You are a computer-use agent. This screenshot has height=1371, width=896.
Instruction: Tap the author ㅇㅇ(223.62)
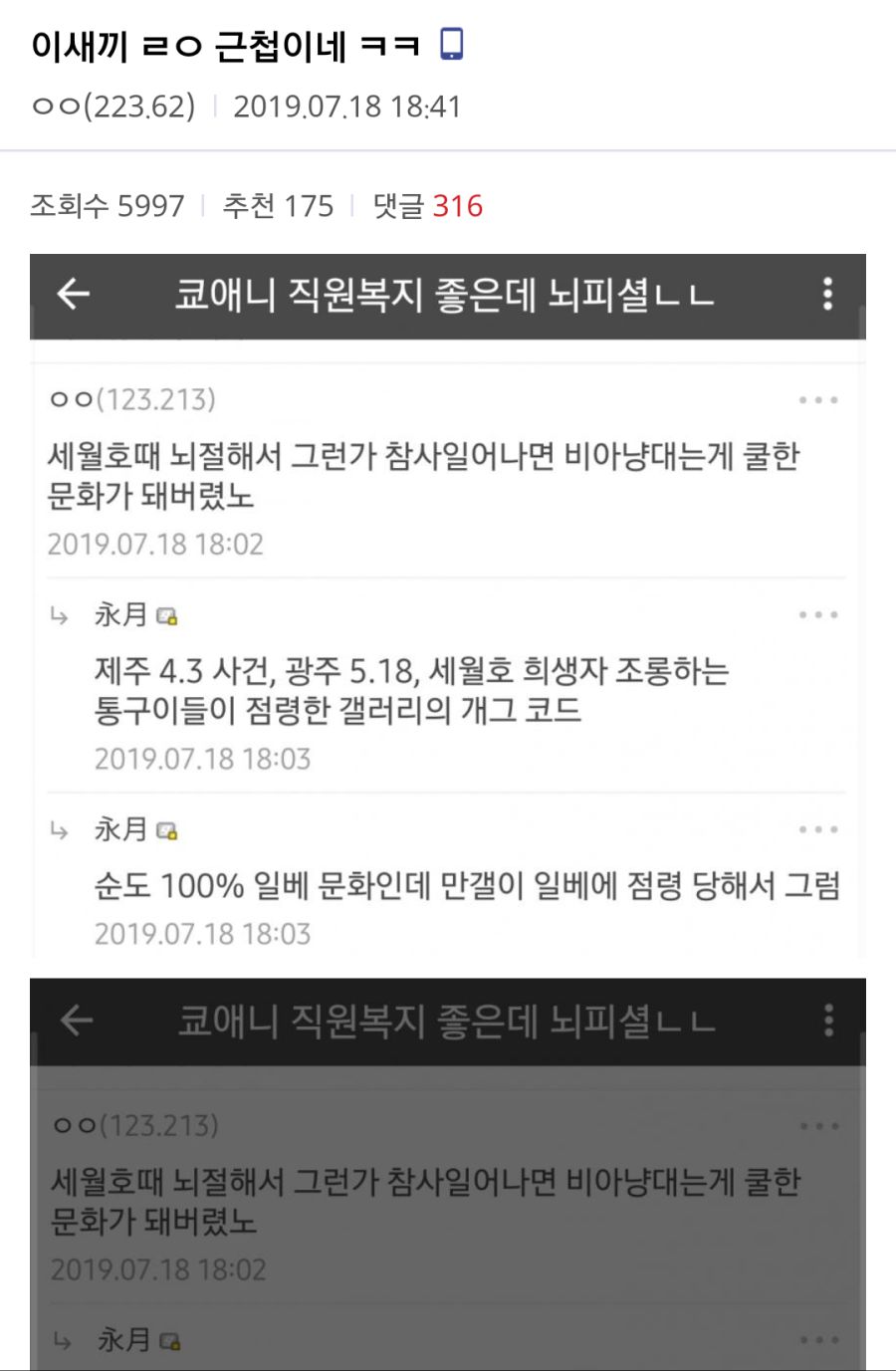click(x=113, y=107)
